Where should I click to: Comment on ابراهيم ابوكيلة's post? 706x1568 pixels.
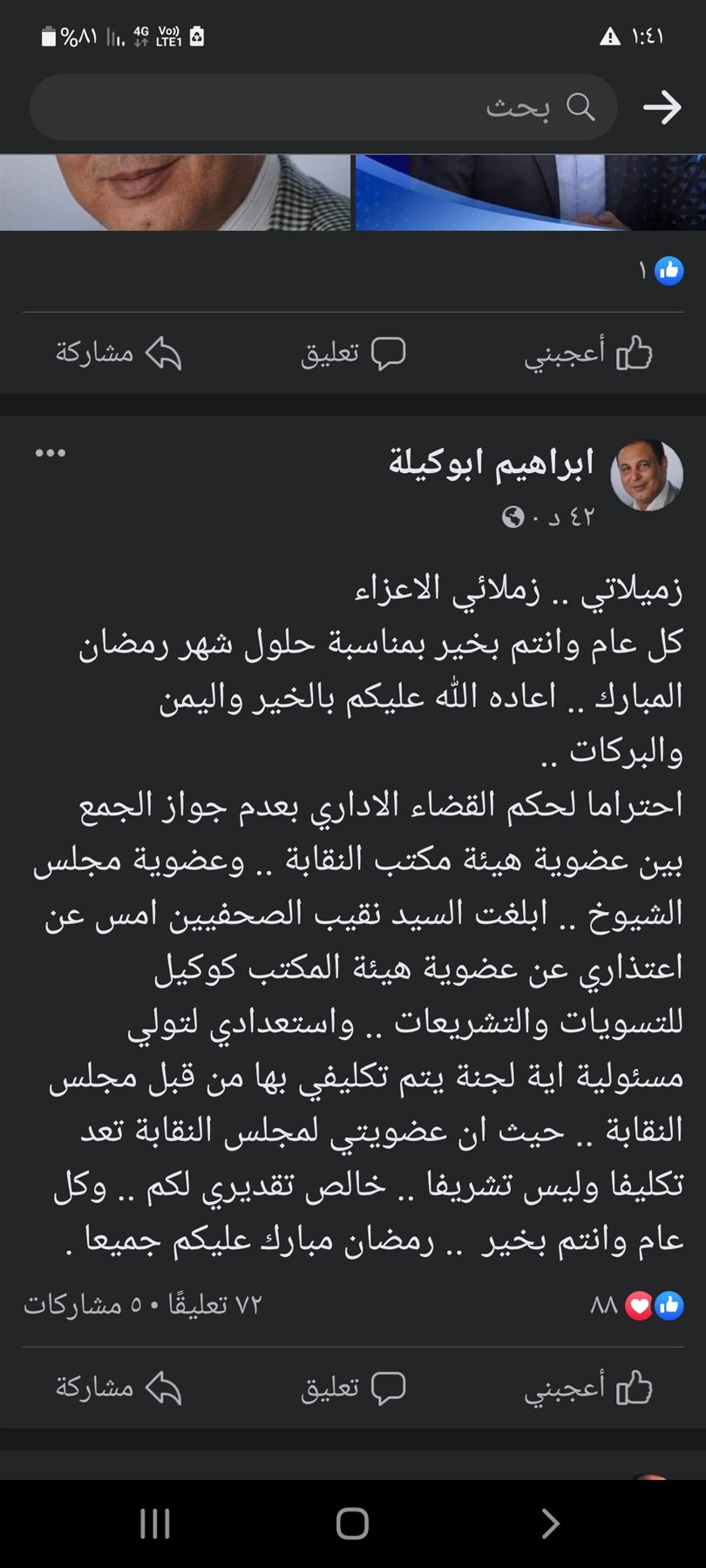tap(353, 1388)
